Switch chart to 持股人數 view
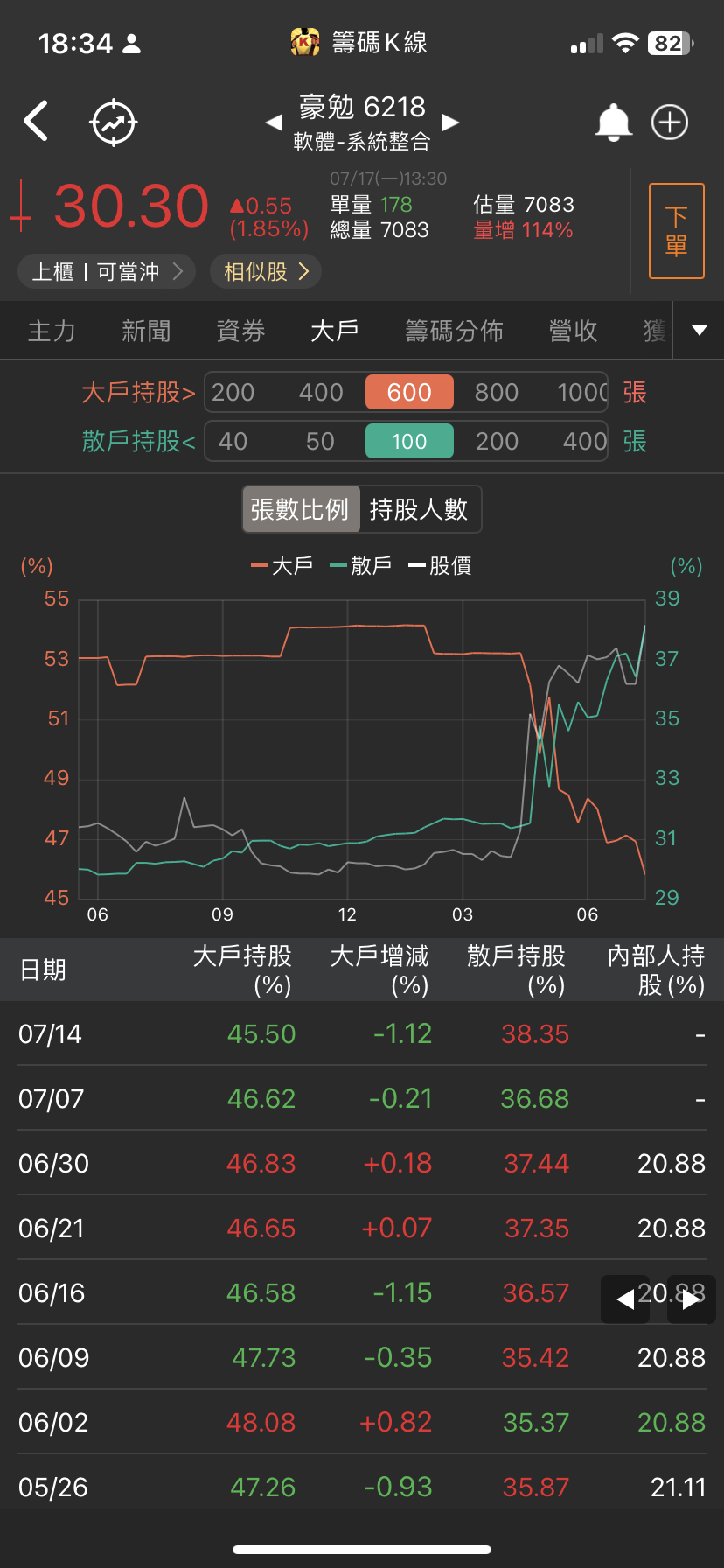 [419, 509]
